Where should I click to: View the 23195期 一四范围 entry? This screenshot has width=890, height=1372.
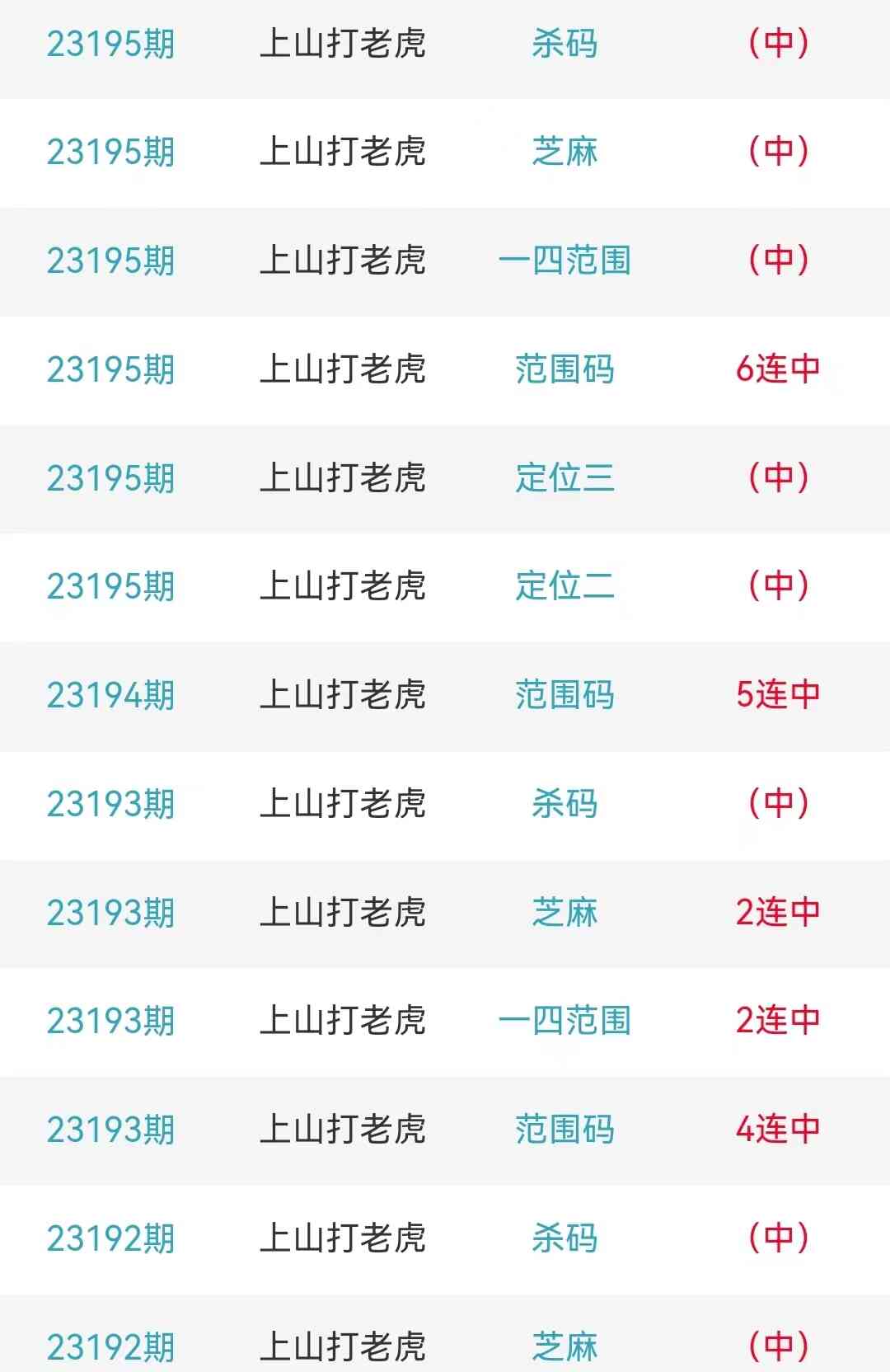(x=564, y=261)
